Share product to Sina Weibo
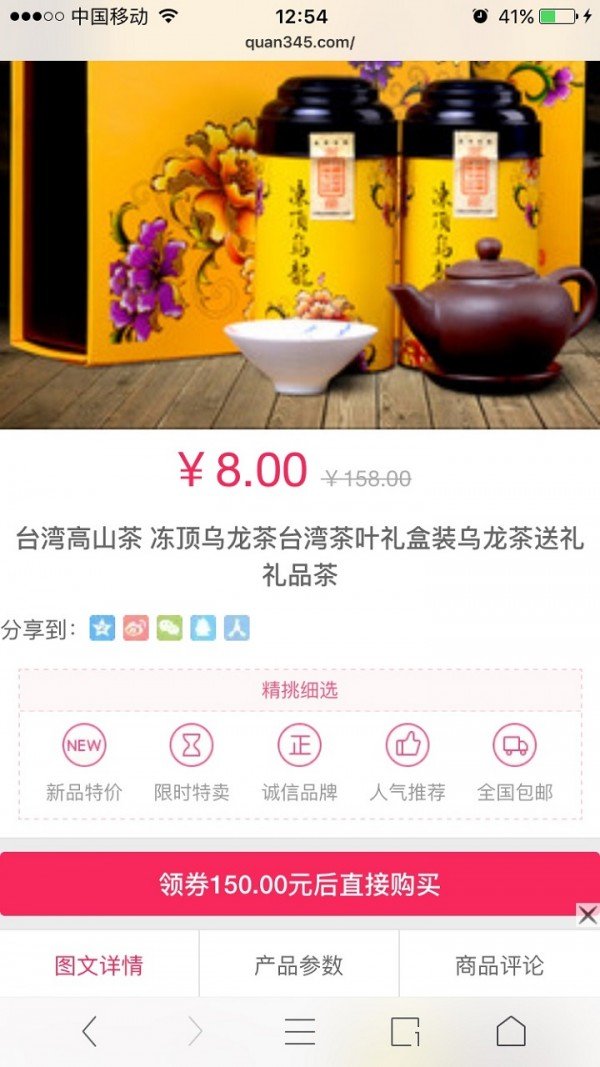600x1067 pixels. (136, 628)
